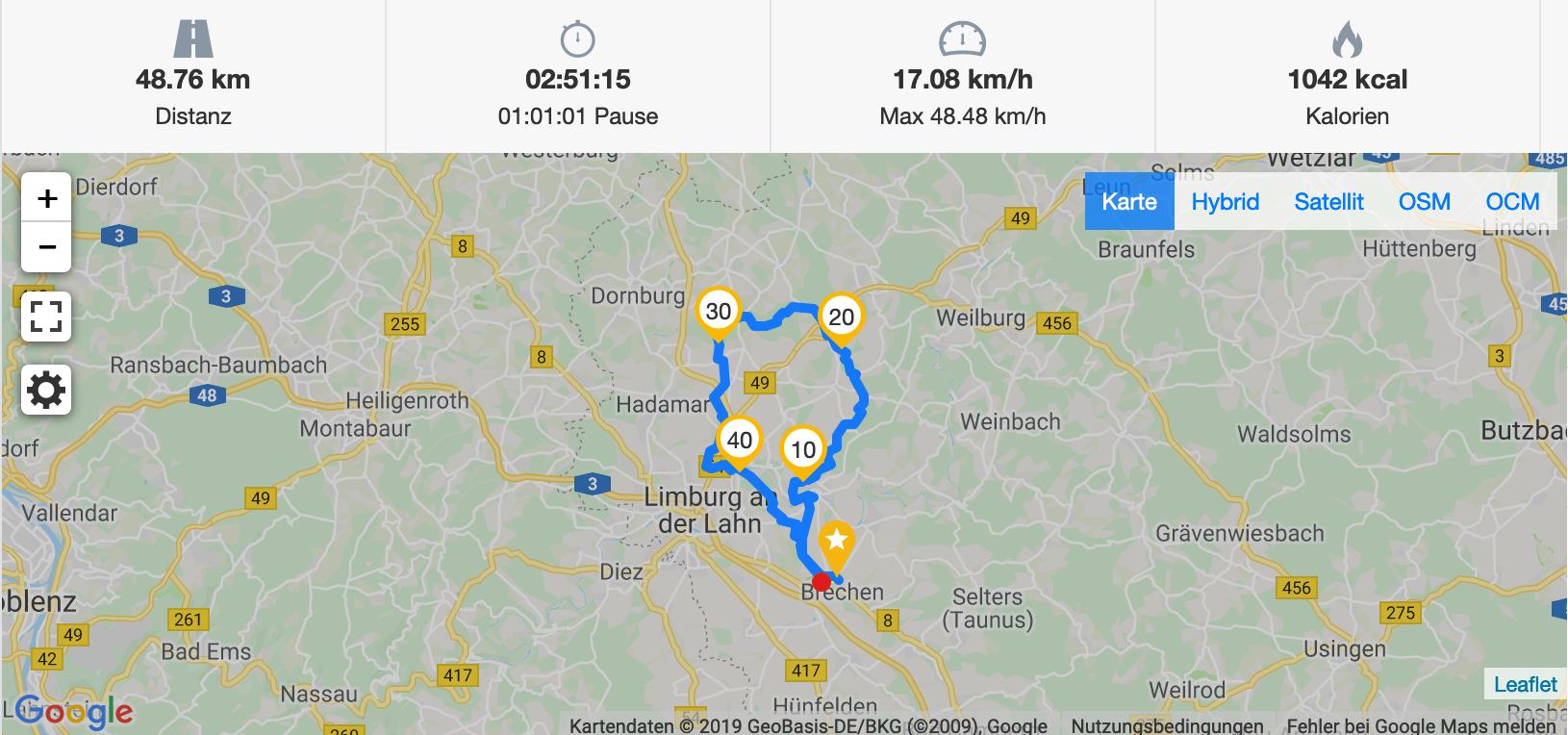Switch to Satellit map layer
Screen dimensions: 1568x735
pos(1328,202)
